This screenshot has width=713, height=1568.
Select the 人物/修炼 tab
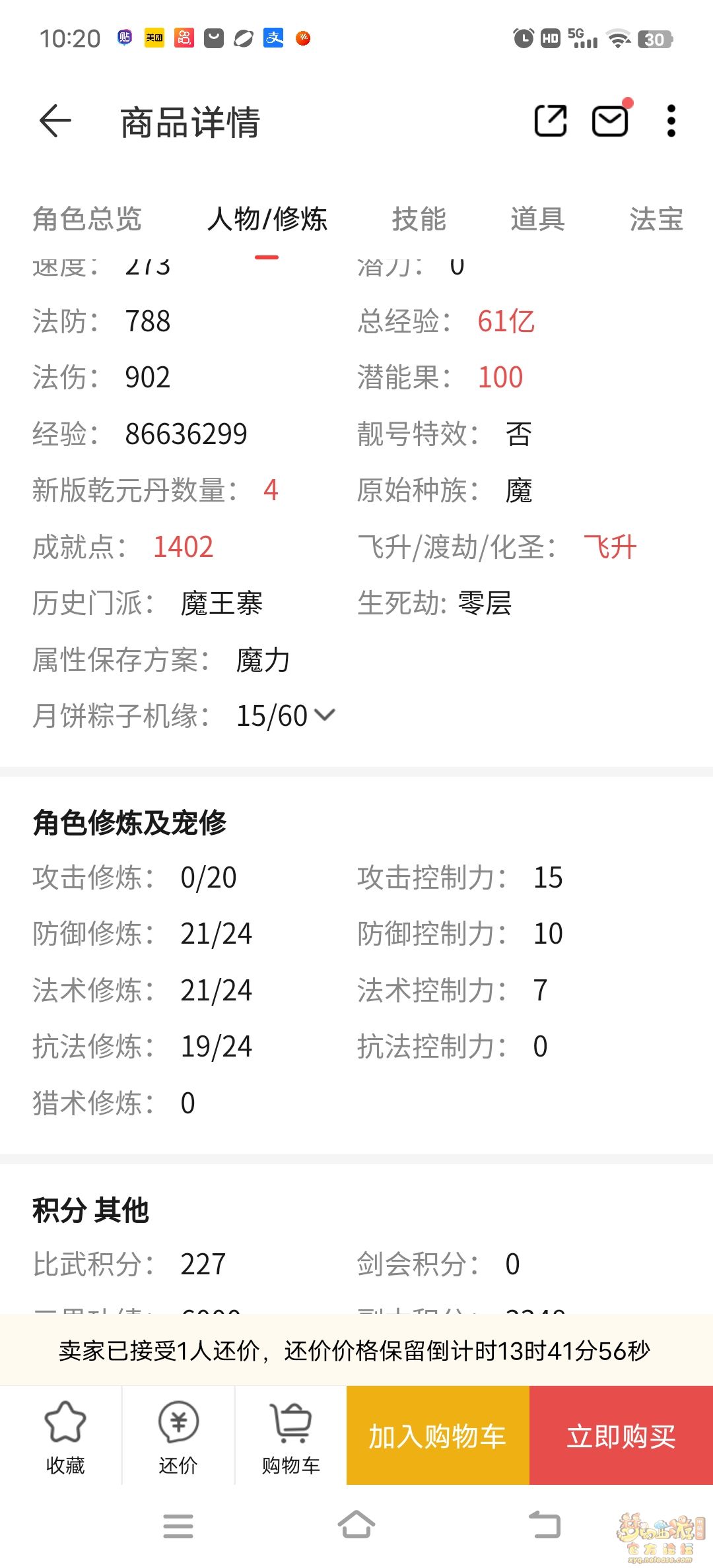click(x=267, y=219)
